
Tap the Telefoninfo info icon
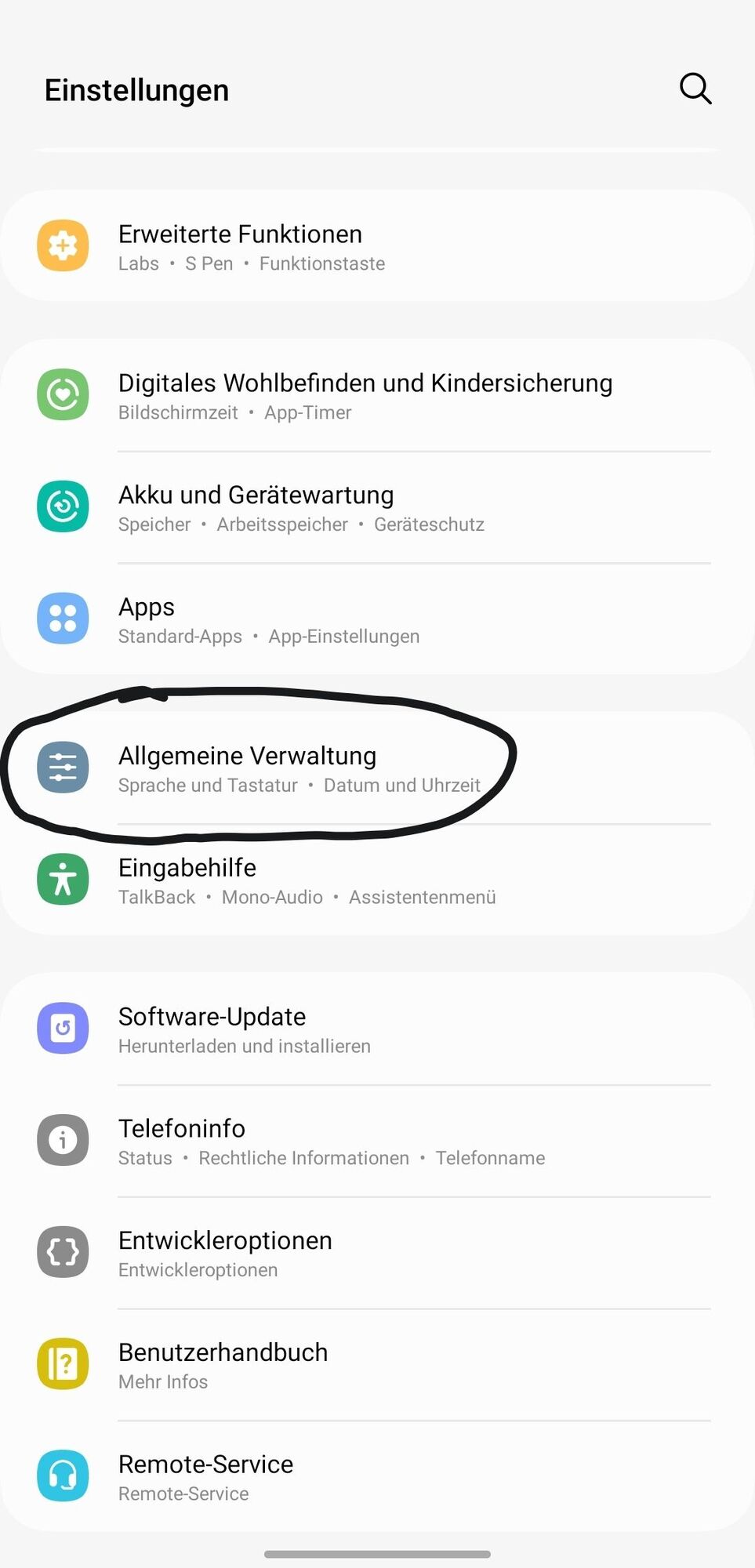(x=63, y=1140)
